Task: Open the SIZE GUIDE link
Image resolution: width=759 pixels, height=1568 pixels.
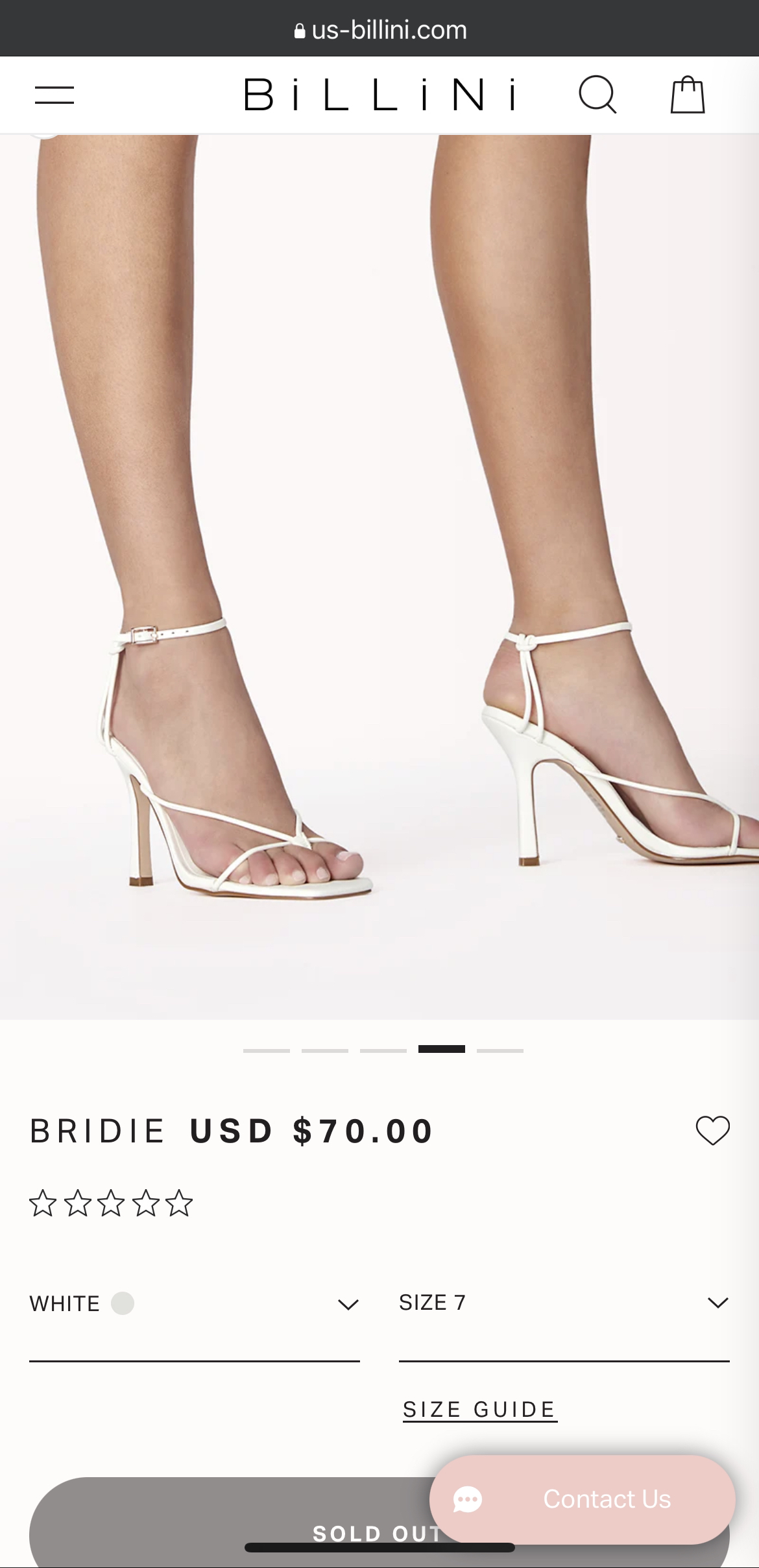Action: tap(479, 1408)
